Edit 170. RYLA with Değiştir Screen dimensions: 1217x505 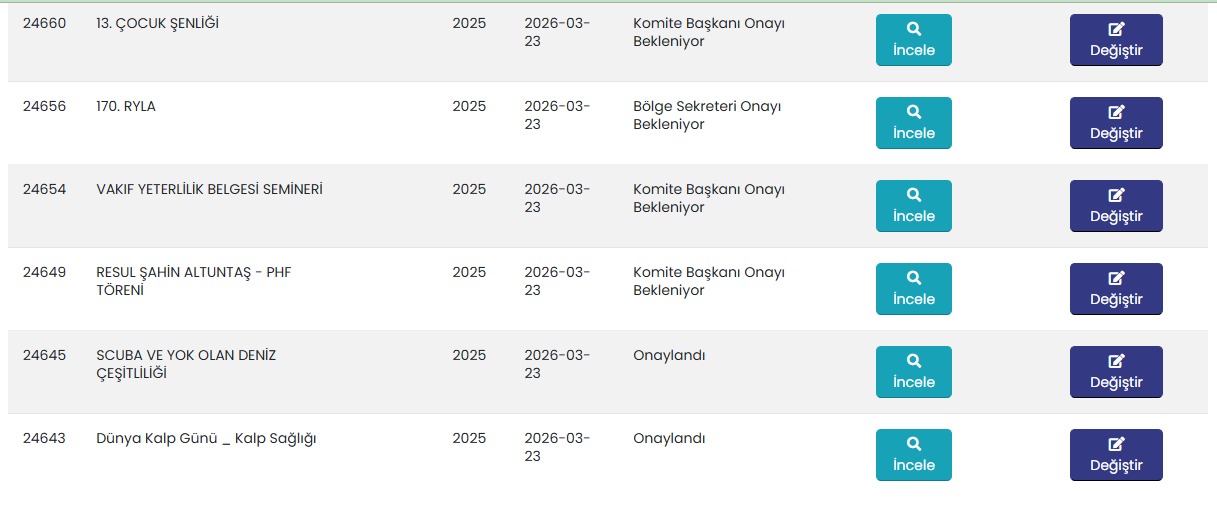click(1116, 123)
